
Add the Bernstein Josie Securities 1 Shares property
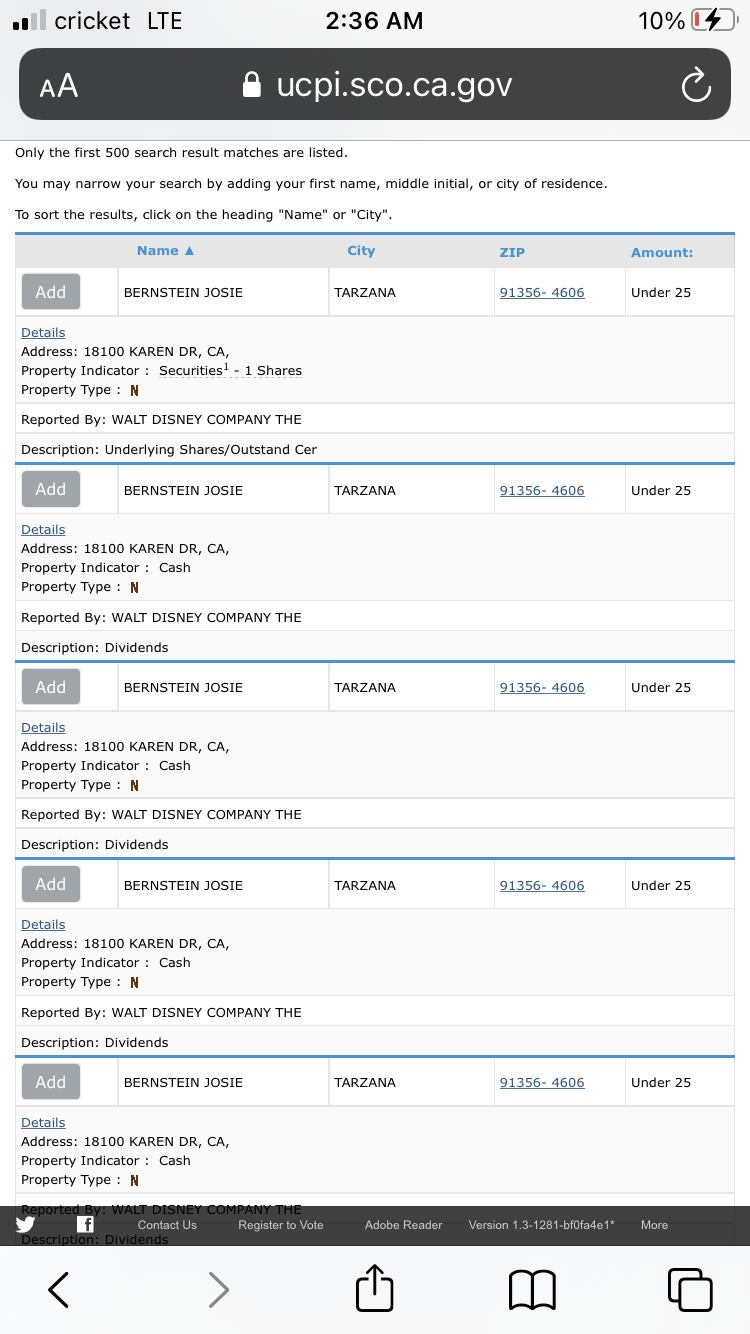pos(51,292)
